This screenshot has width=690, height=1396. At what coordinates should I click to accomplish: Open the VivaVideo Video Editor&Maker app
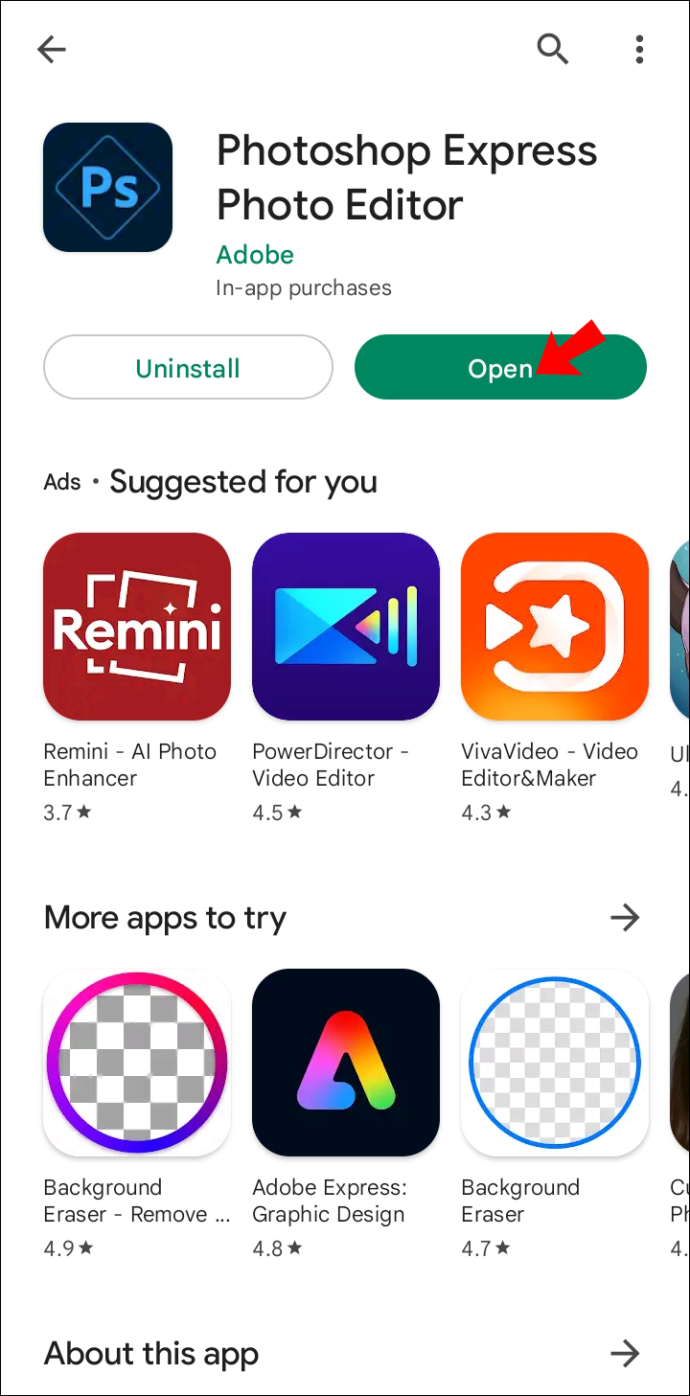[554, 627]
